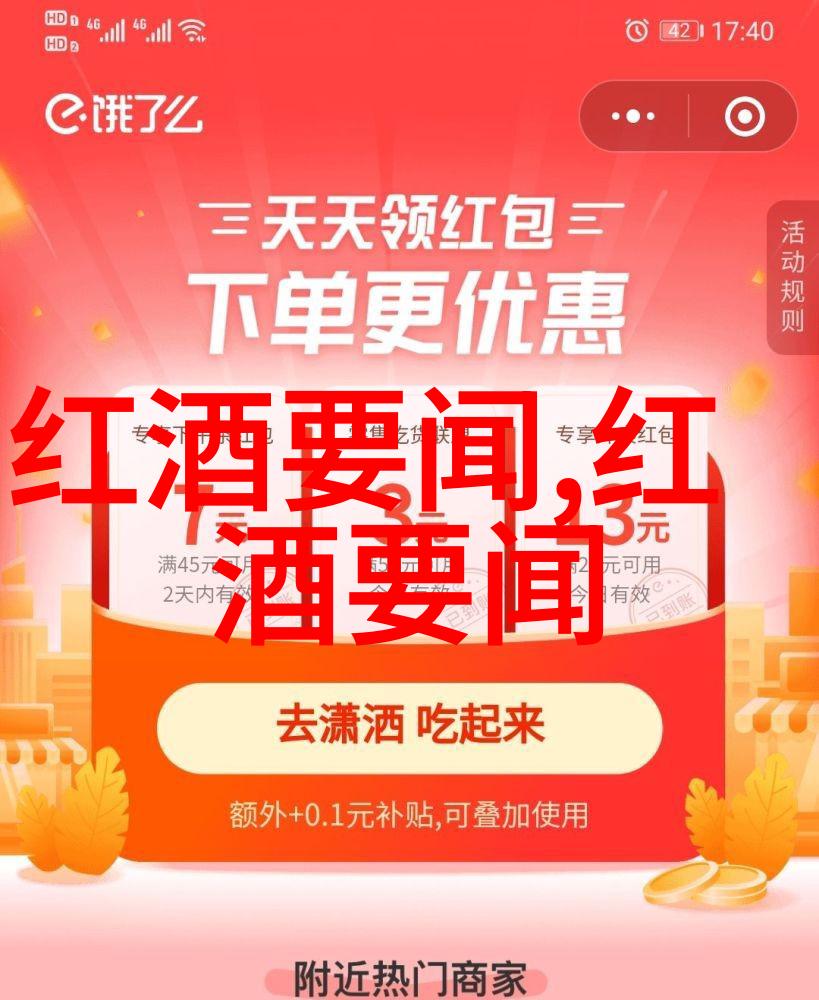
Task: Open the mini program more-options menu
Action: (633, 117)
